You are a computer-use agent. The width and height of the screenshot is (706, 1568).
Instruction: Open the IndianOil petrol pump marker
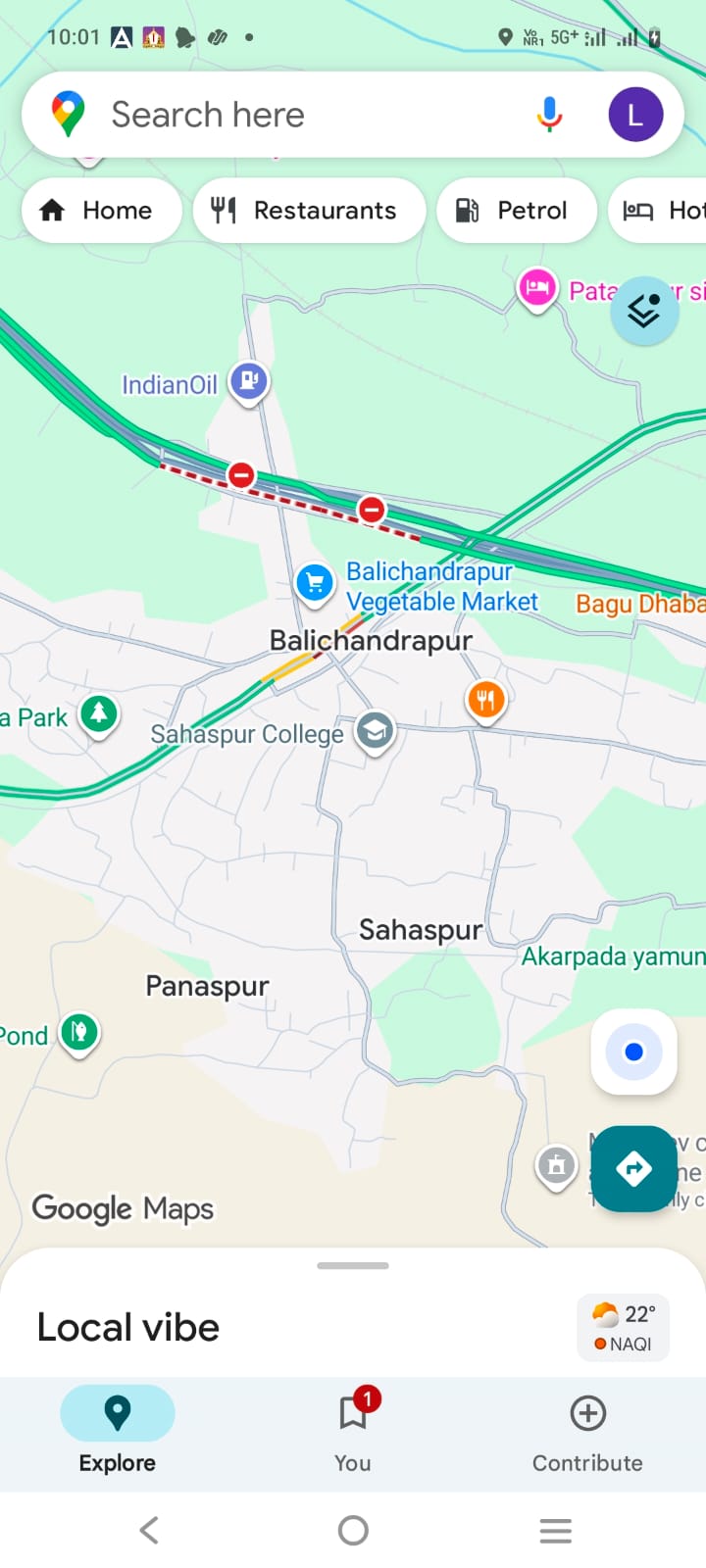(x=249, y=380)
